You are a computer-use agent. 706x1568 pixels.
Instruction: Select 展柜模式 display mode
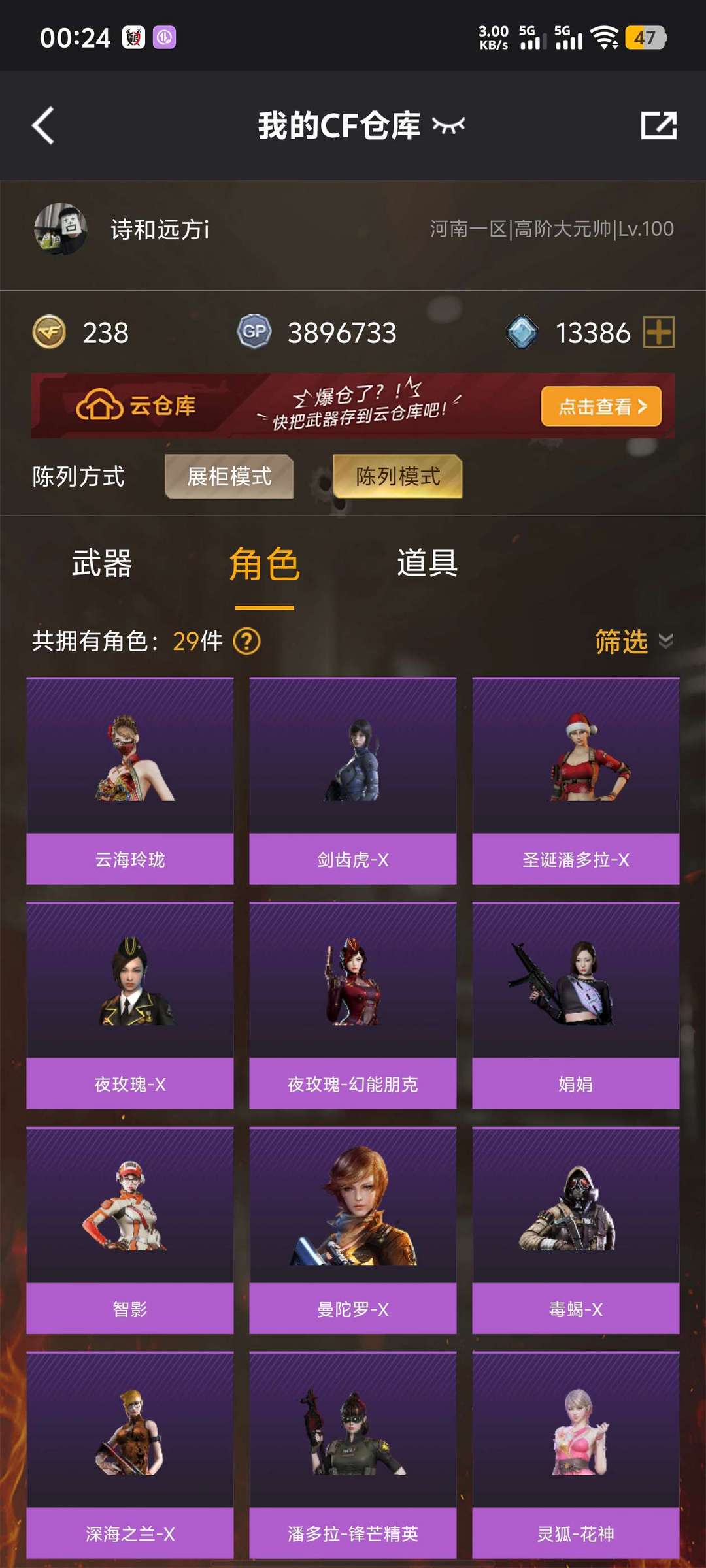[x=229, y=476]
